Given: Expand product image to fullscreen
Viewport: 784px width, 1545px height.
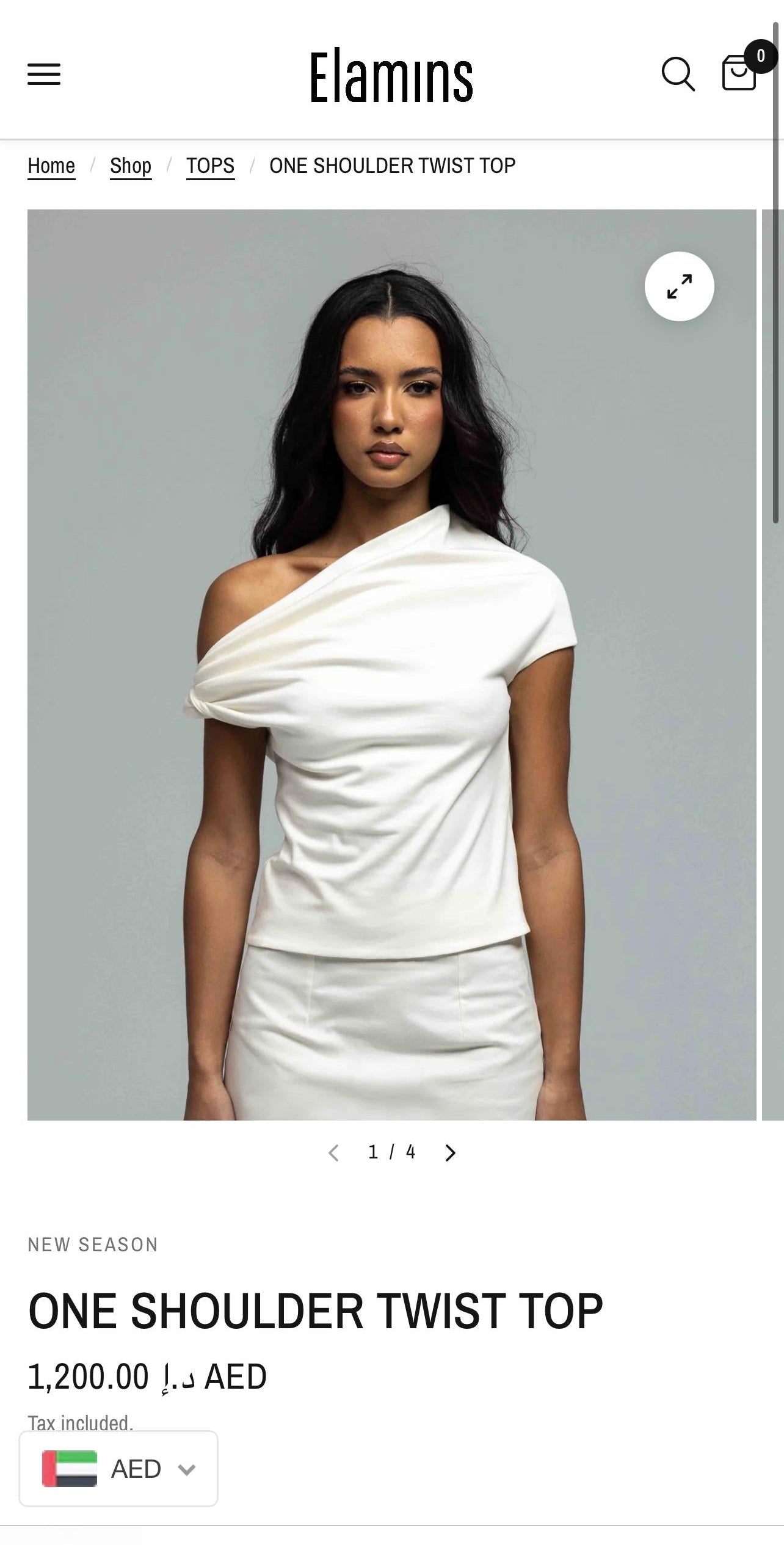Looking at the screenshot, I should click(x=679, y=286).
